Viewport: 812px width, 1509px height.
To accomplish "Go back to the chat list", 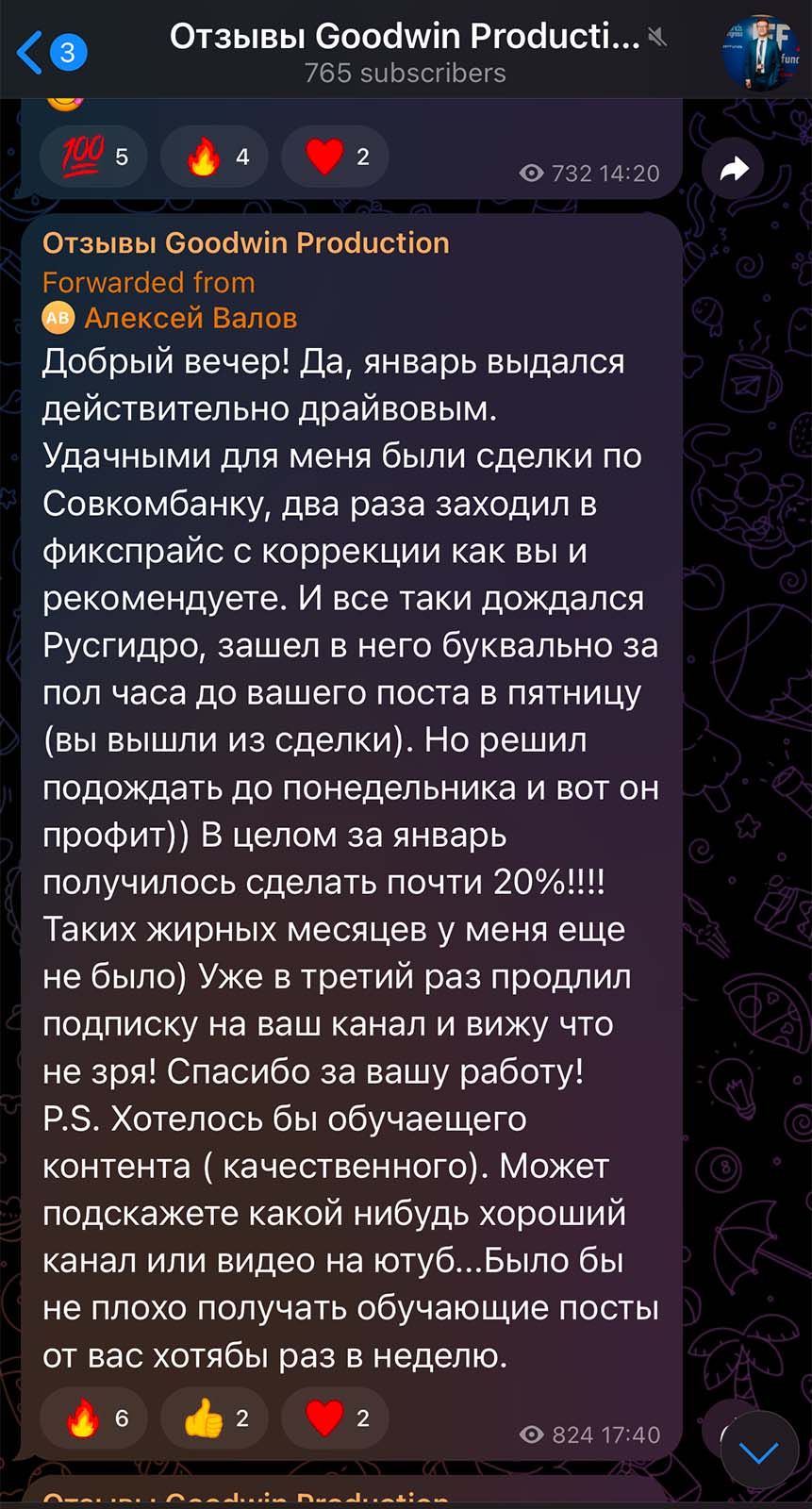I will click(51, 52).
